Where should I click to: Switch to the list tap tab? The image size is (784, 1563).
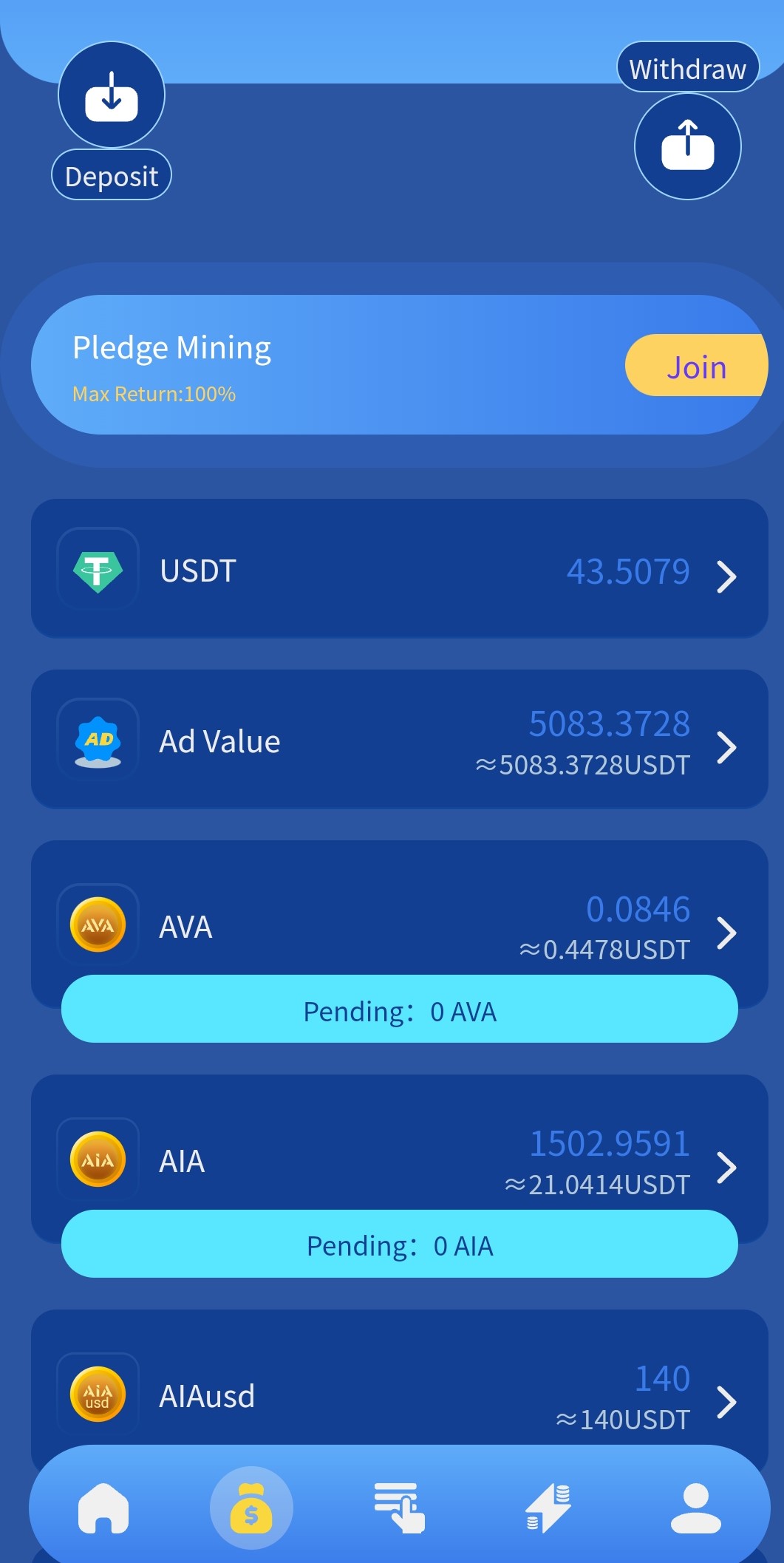(400, 1508)
